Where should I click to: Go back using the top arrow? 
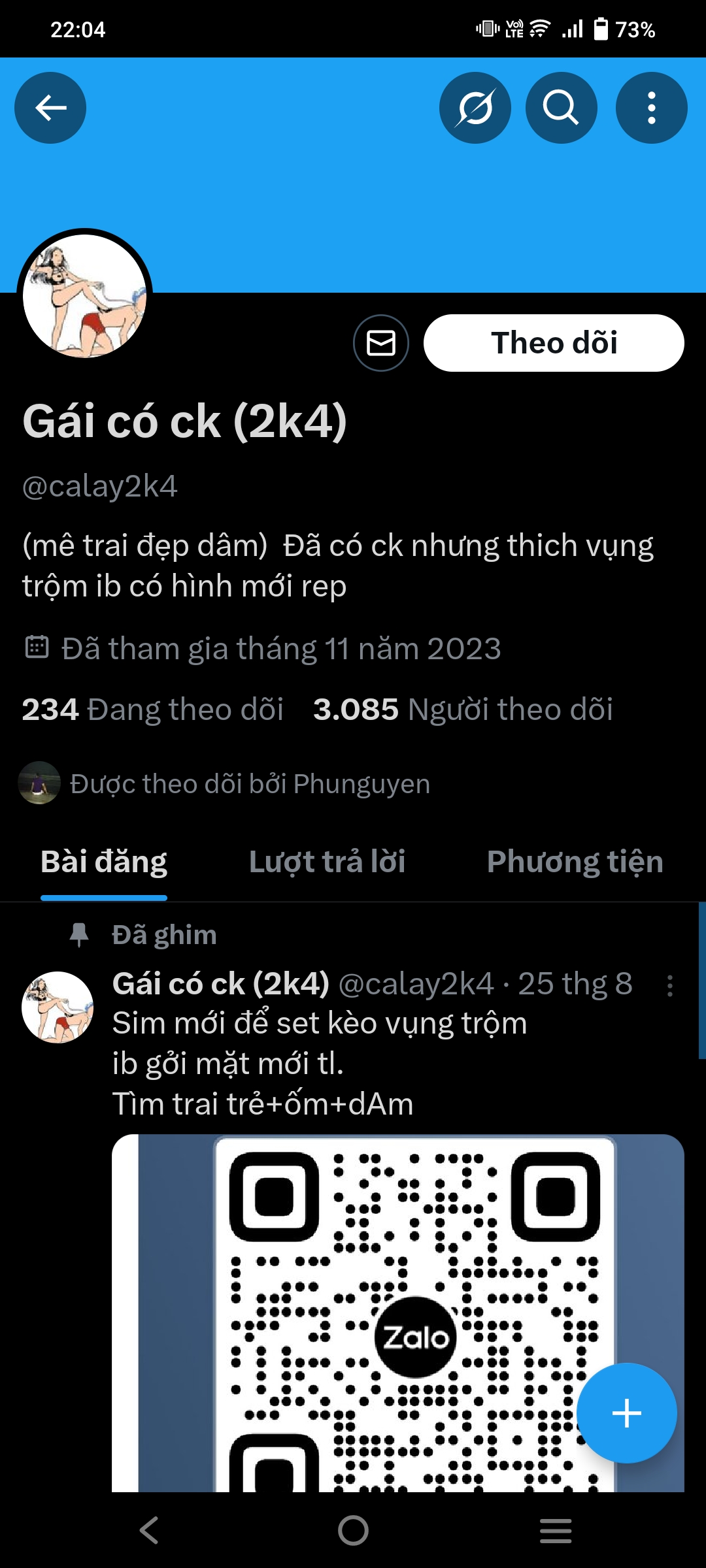click(50, 108)
